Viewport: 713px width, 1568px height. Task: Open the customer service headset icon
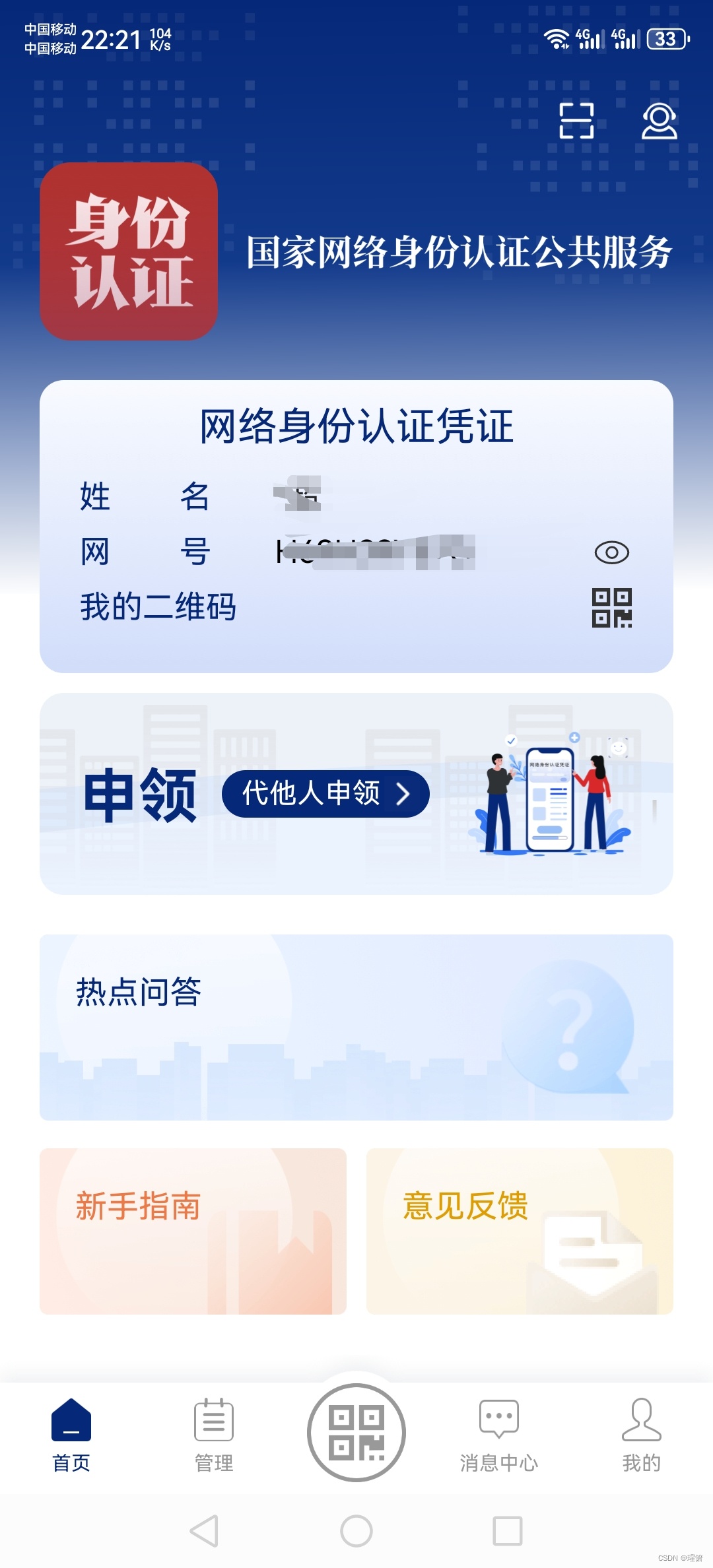click(x=659, y=121)
